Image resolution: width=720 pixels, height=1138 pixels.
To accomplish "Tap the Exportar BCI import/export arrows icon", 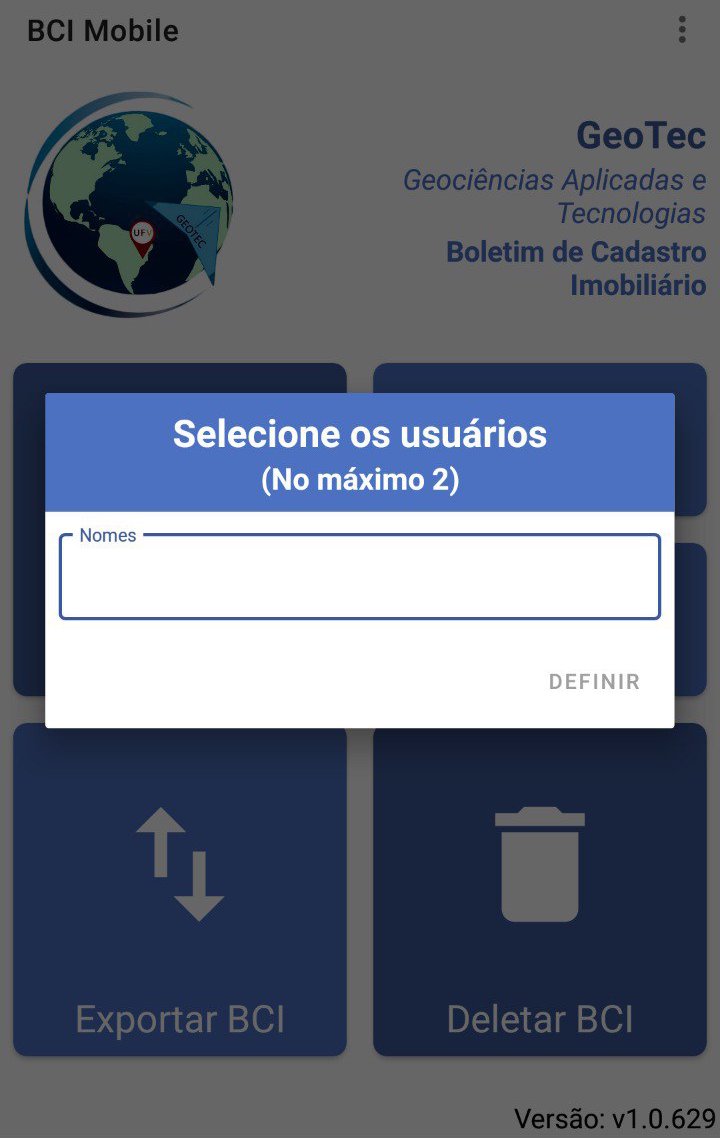I will pos(178,866).
